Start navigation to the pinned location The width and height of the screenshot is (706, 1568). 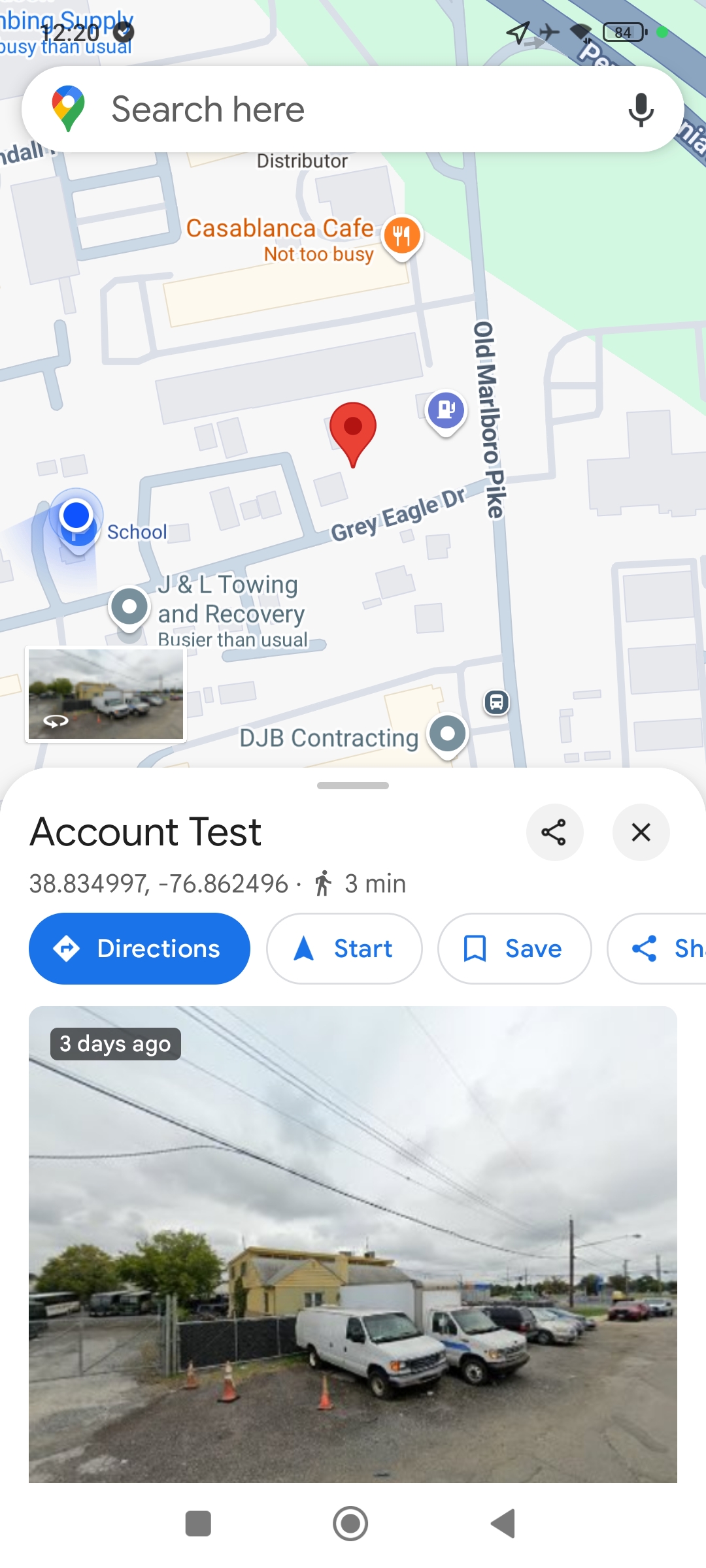click(344, 949)
